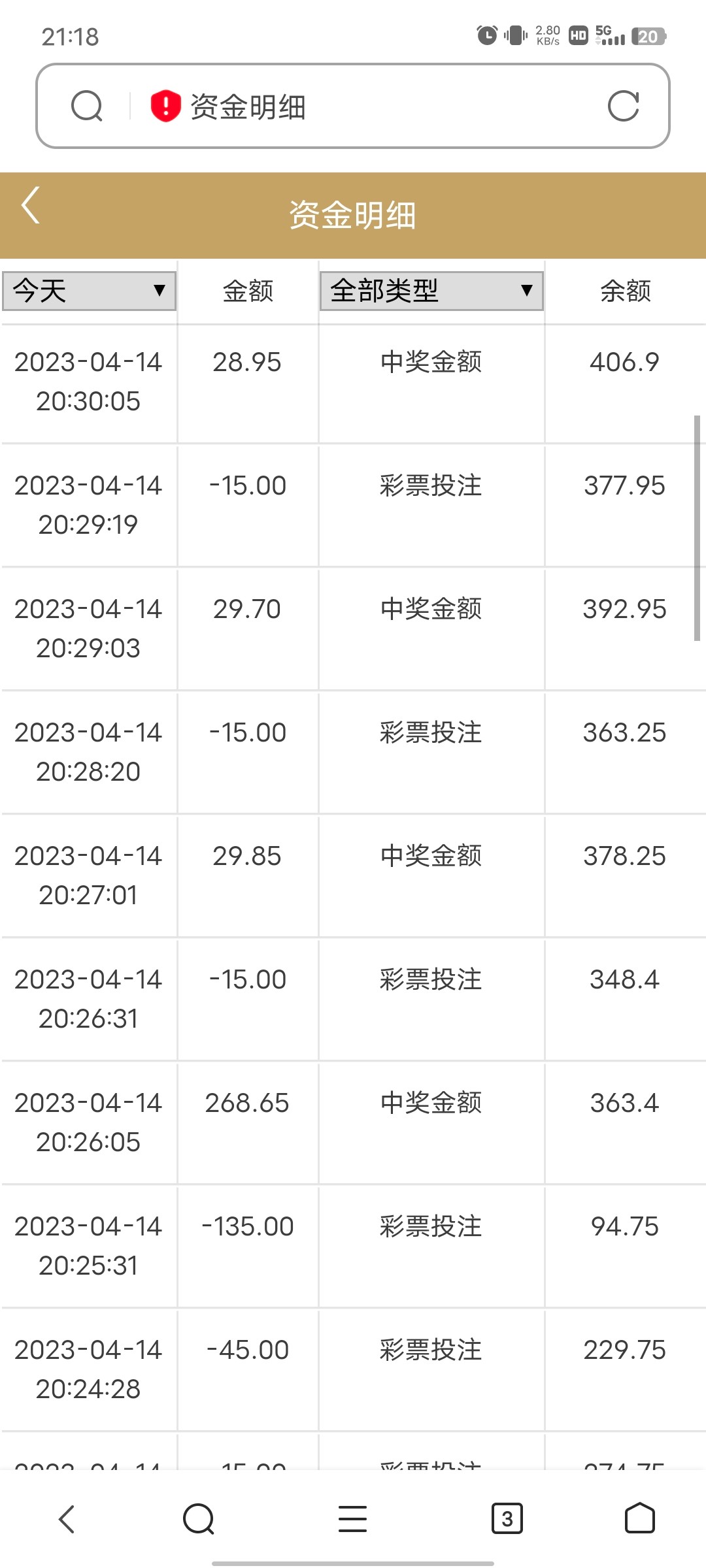Screen dimensions: 706x1568
Task: Go back using the header arrow
Action: 31,206
